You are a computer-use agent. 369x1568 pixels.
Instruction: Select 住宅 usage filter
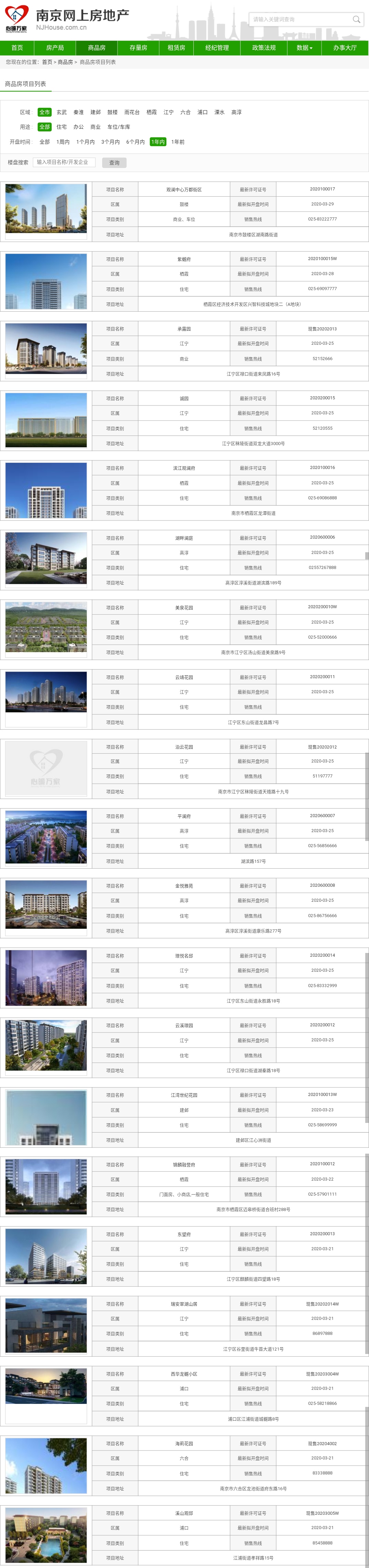pos(61,127)
